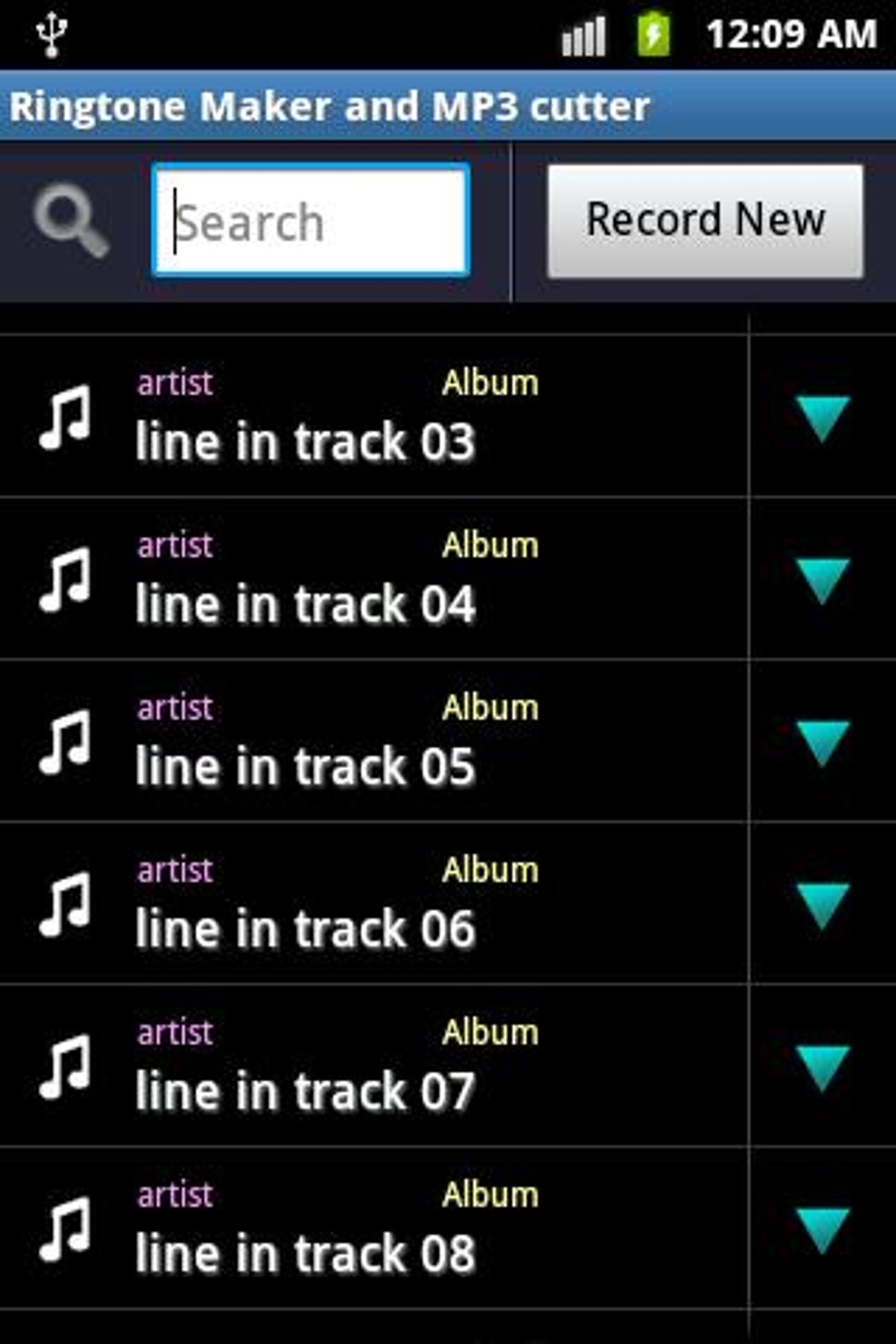
Task: Select line in track 08
Action: pyautogui.click(x=305, y=1254)
